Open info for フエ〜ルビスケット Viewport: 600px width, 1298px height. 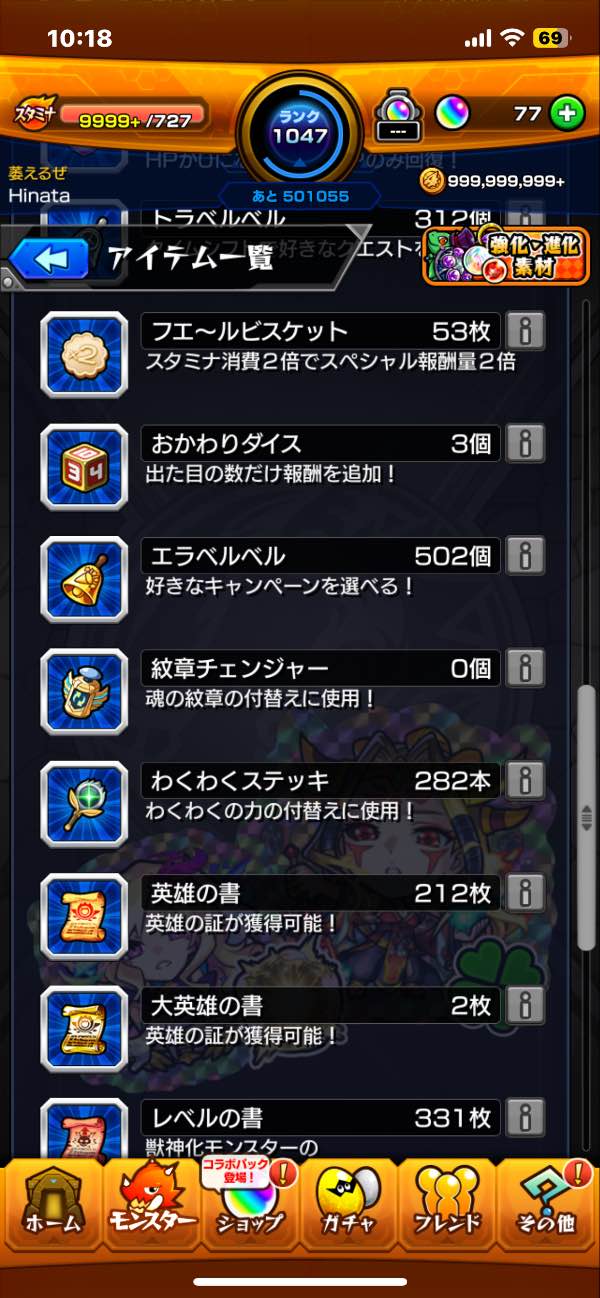tap(525, 331)
